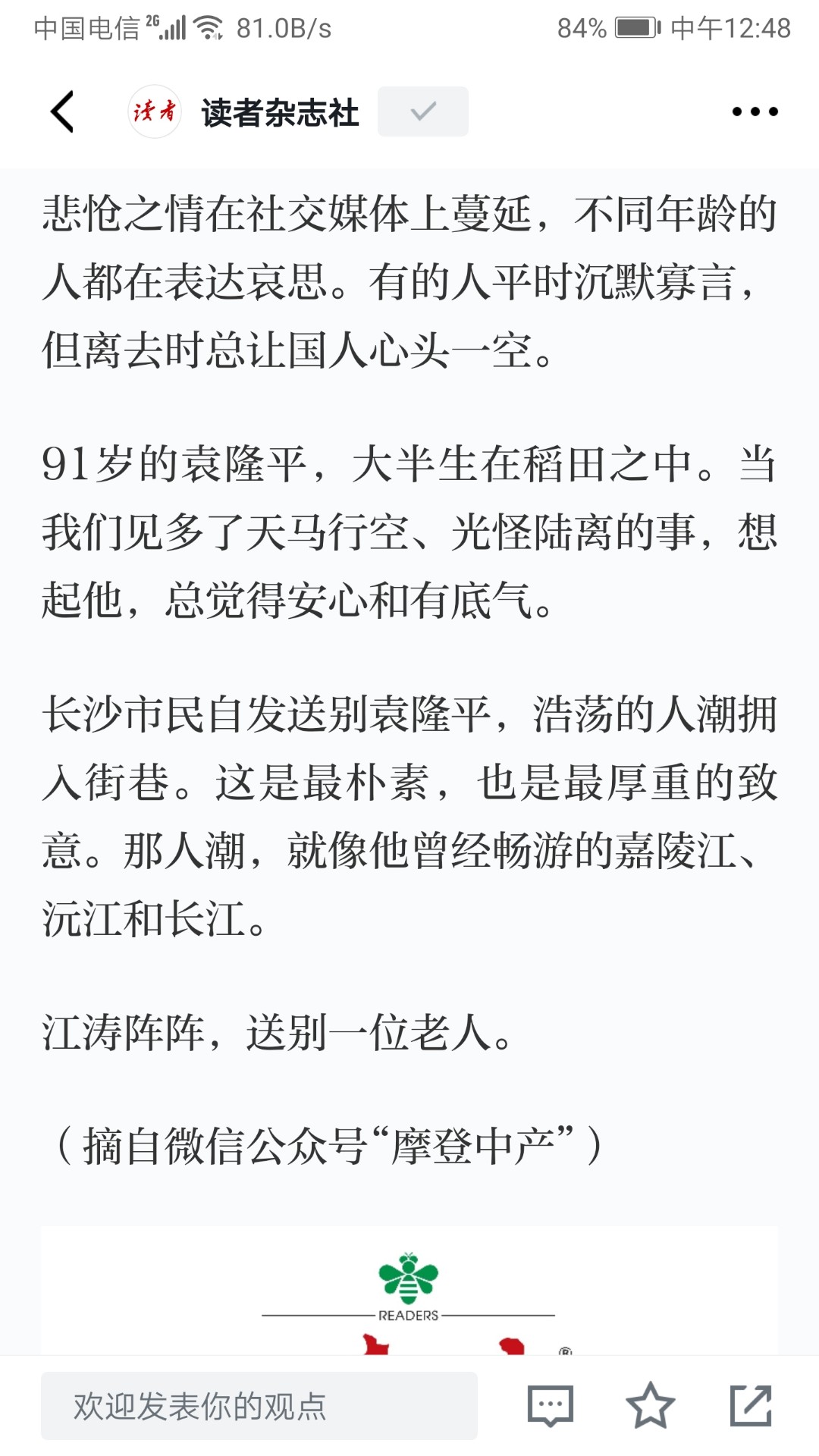Share this article
Image resolution: width=819 pixels, height=1456 pixels.
[751, 1405]
